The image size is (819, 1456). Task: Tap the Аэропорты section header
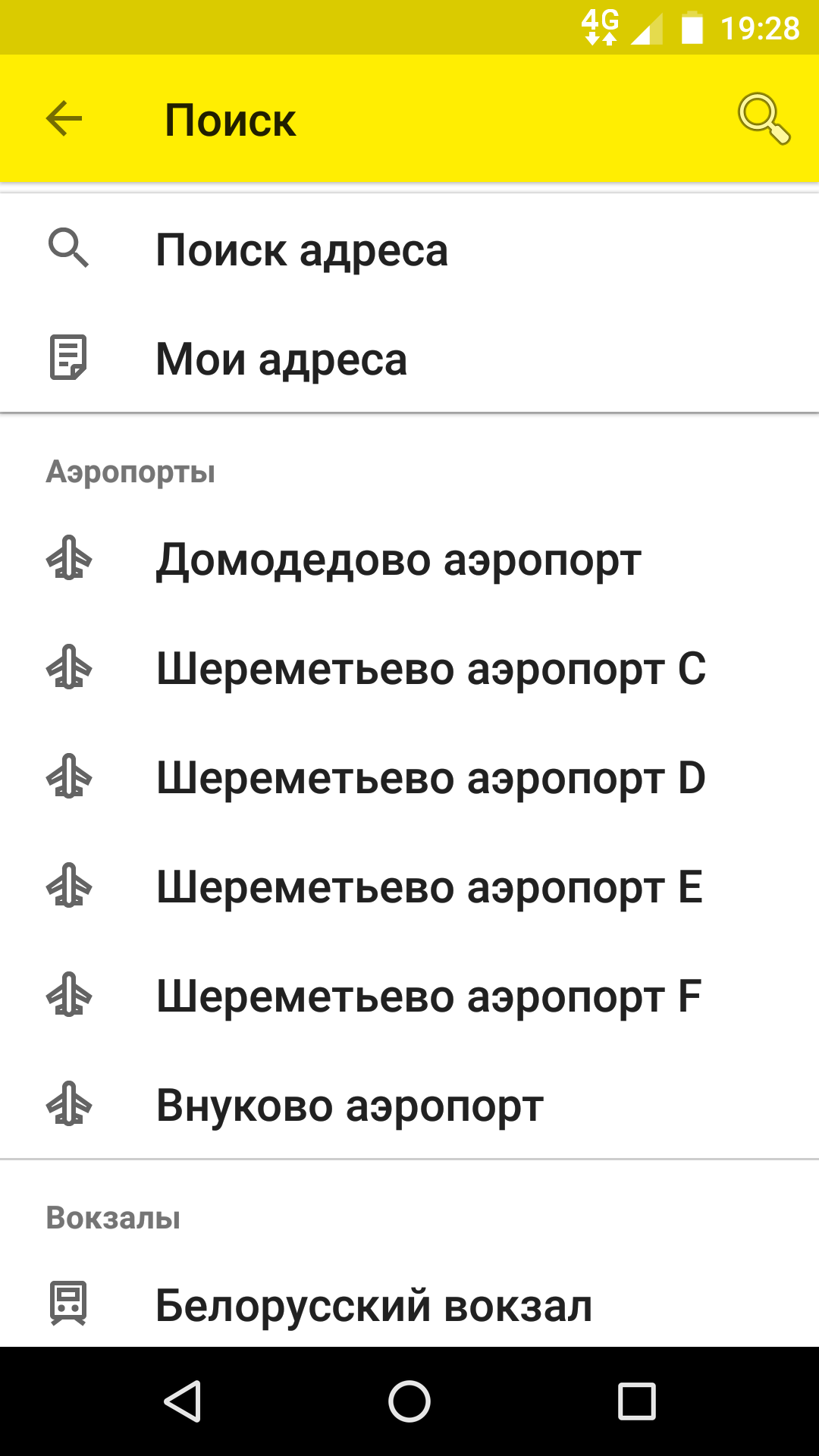pyautogui.click(x=130, y=472)
